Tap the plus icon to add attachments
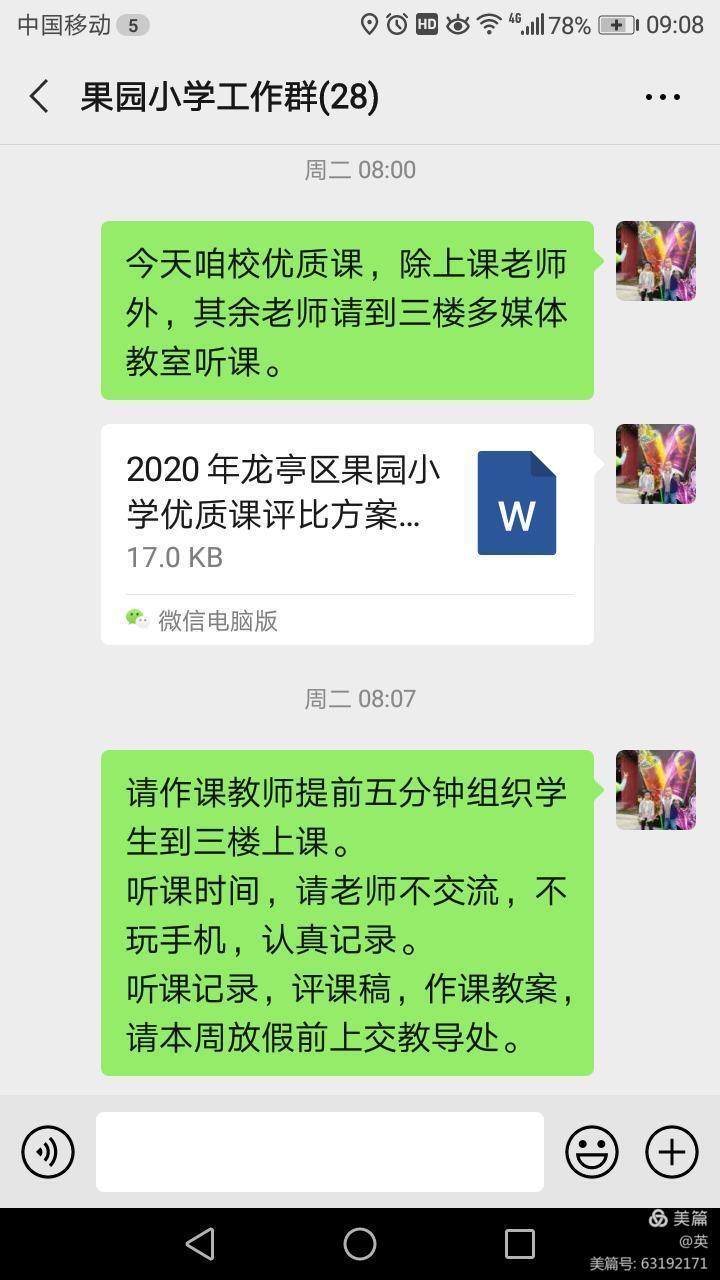 [x=671, y=1151]
